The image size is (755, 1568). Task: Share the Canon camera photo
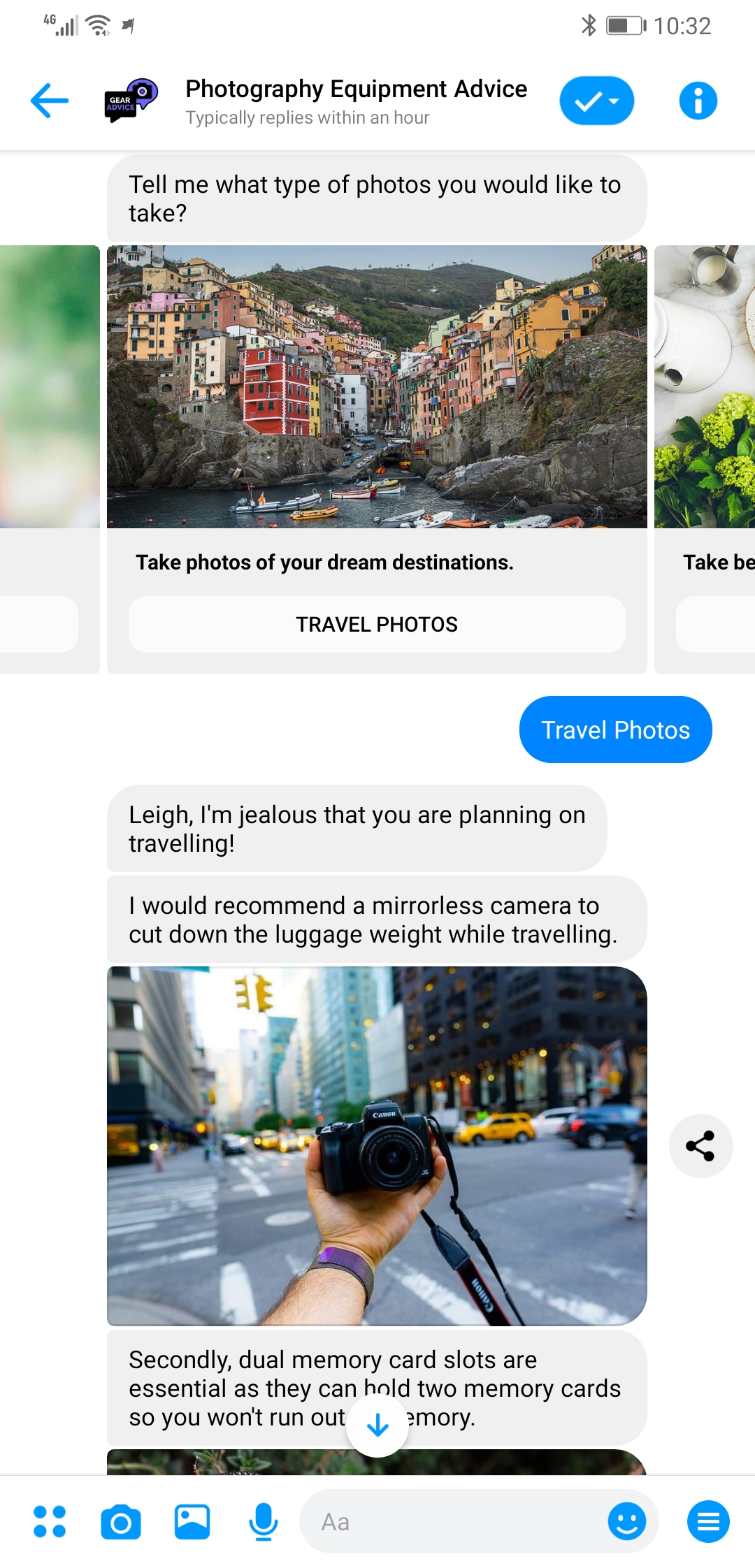(700, 1146)
